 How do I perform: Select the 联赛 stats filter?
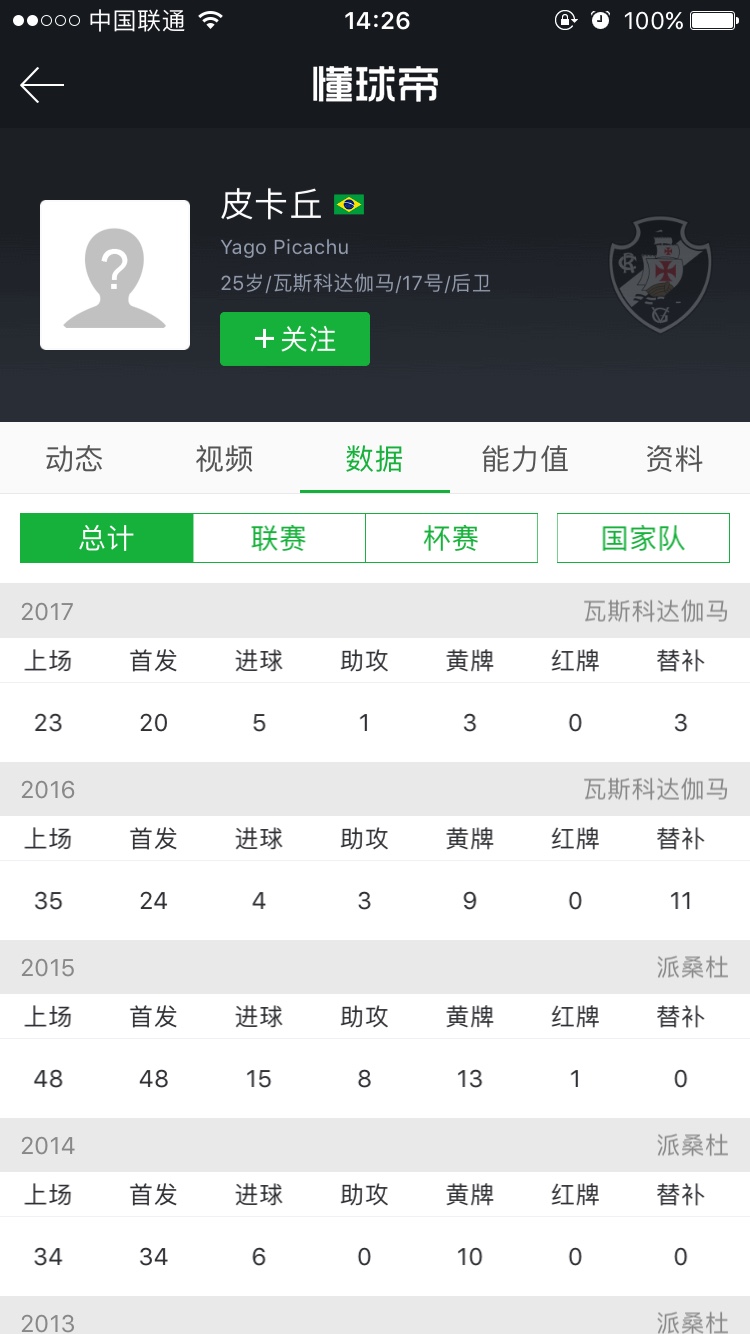pyautogui.click(x=277, y=537)
